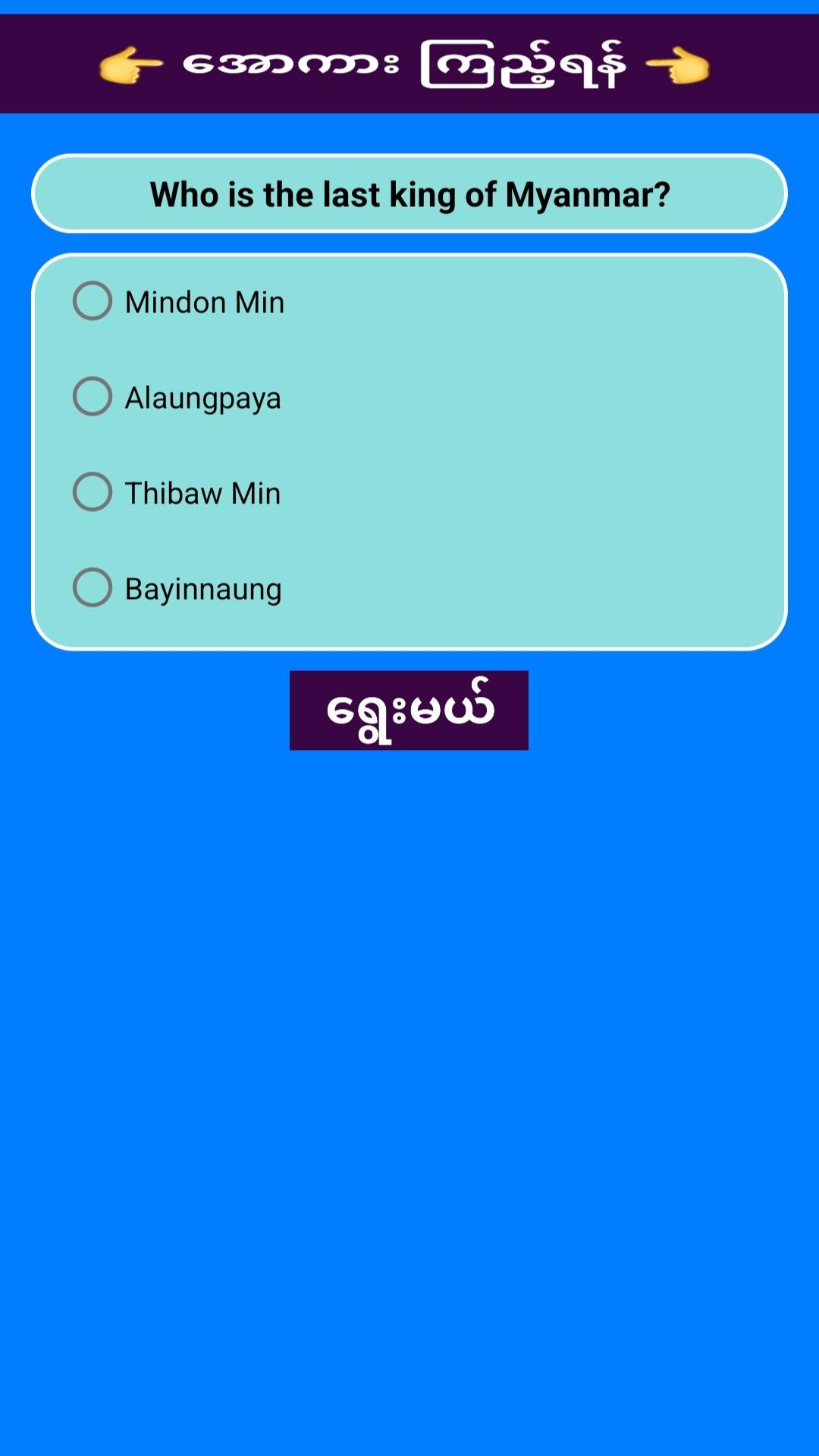Viewport: 819px width, 1456px height.
Task: Click the empty circle next to Mindon Min
Action: (92, 300)
